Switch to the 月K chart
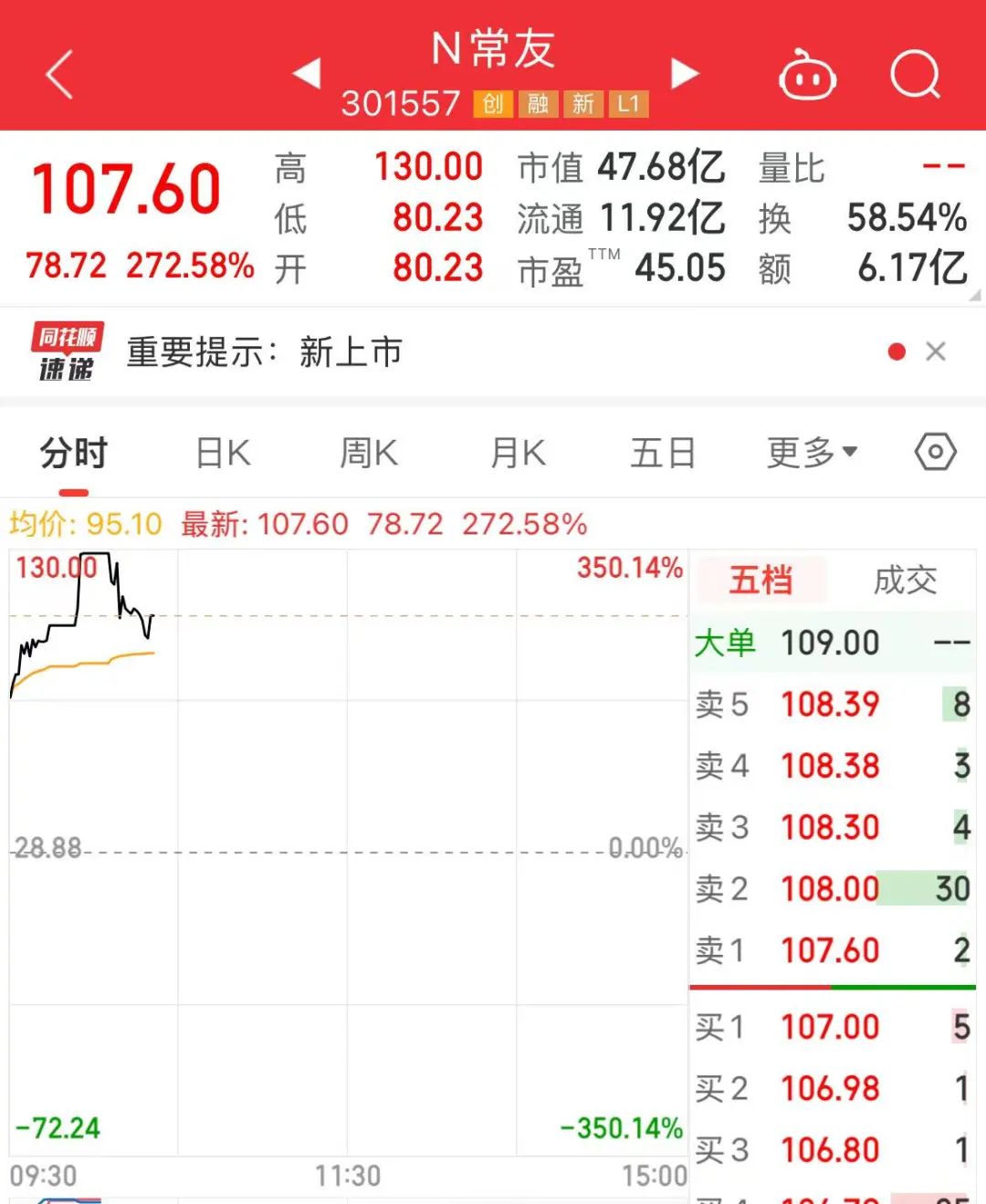This screenshot has height=1204, width=986. pos(518,453)
